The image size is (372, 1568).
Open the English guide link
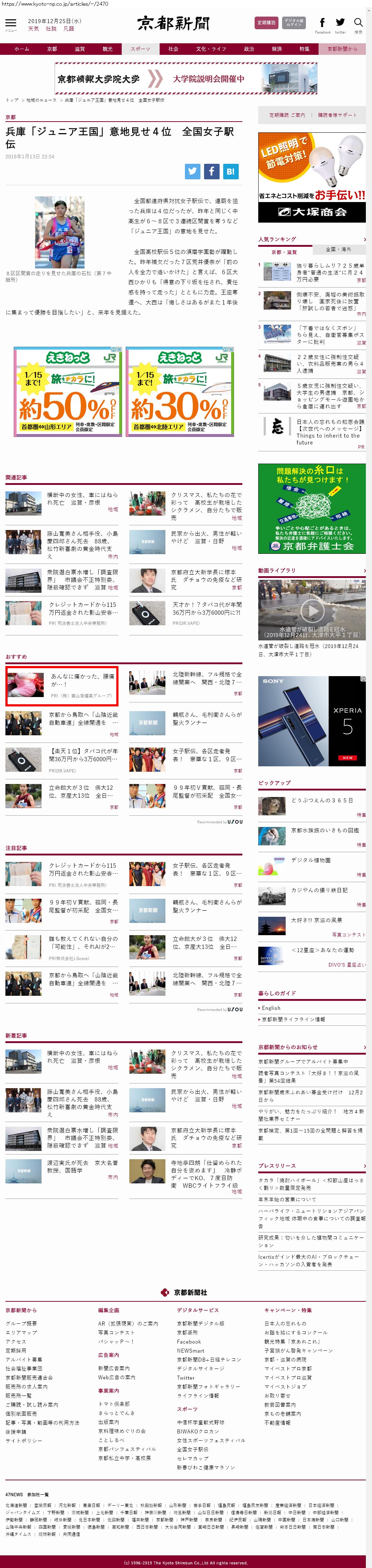(x=271, y=1008)
